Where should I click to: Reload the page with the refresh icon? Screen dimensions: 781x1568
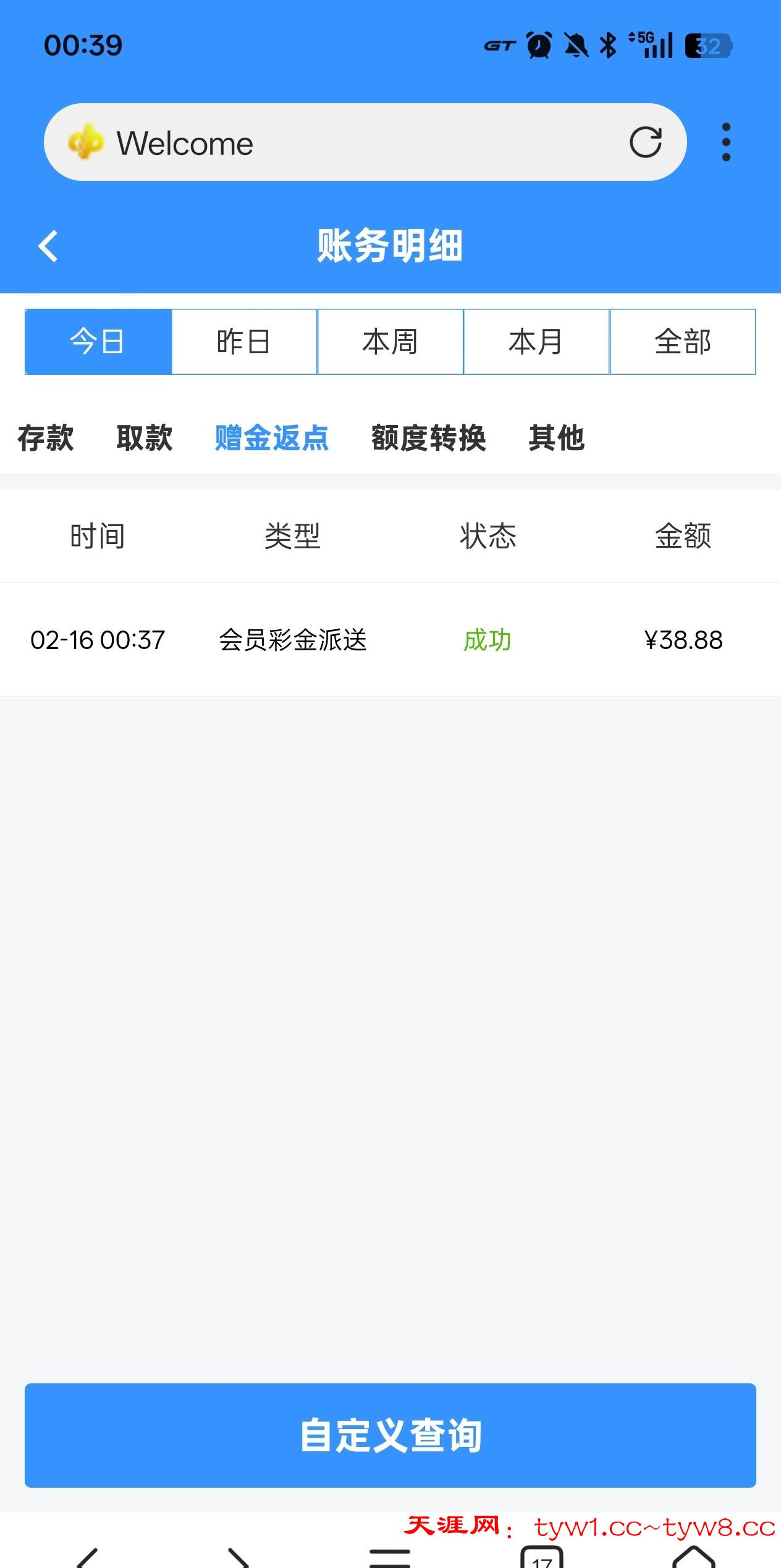(x=645, y=142)
